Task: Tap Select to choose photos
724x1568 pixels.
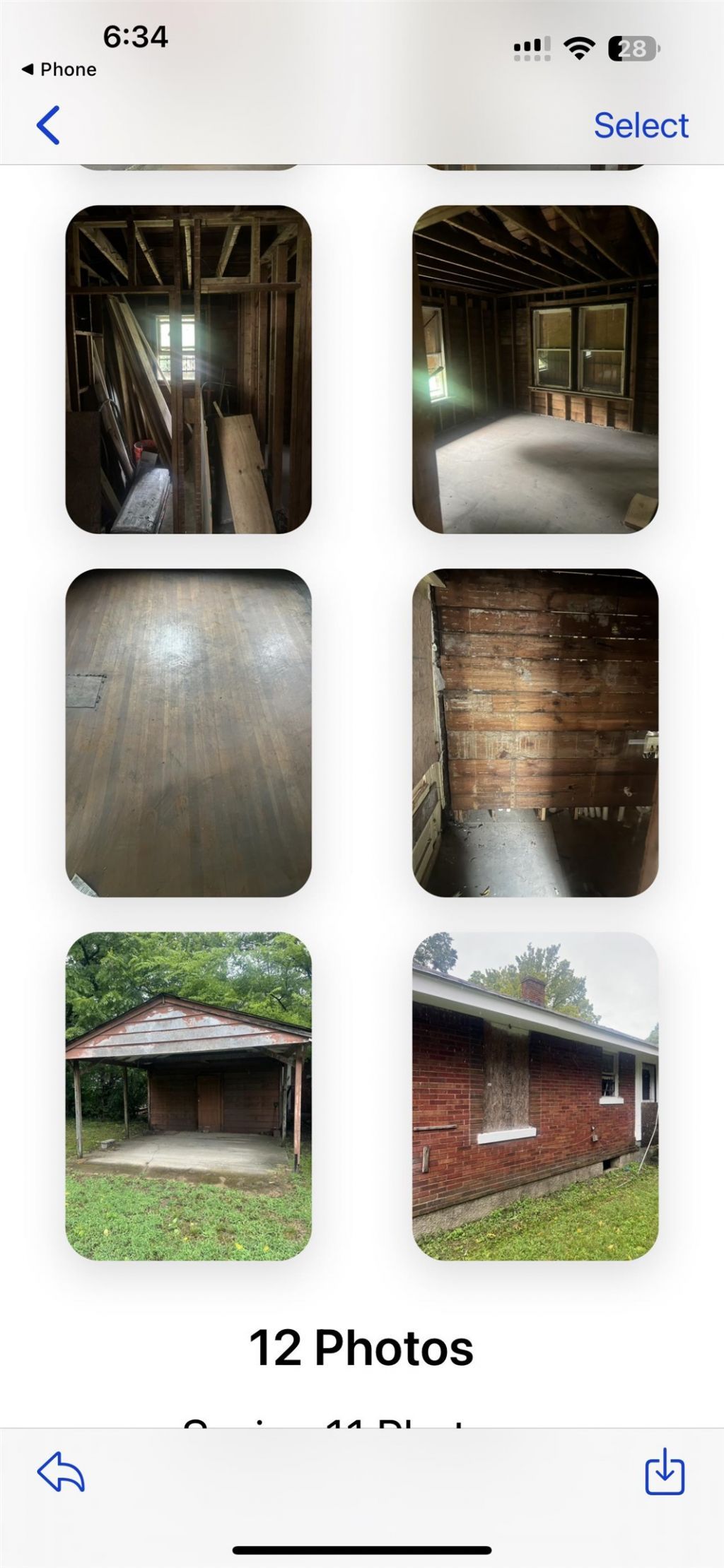Action: (x=641, y=126)
